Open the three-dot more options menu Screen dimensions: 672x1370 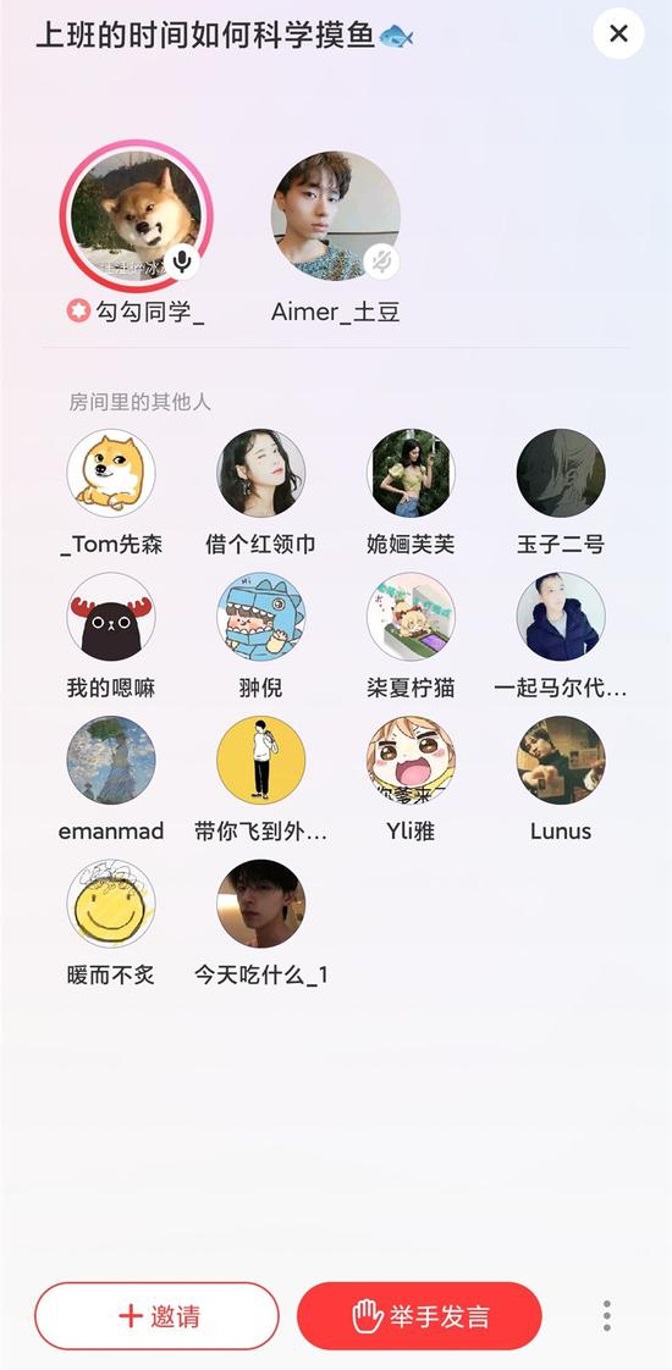[x=607, y=1316]
